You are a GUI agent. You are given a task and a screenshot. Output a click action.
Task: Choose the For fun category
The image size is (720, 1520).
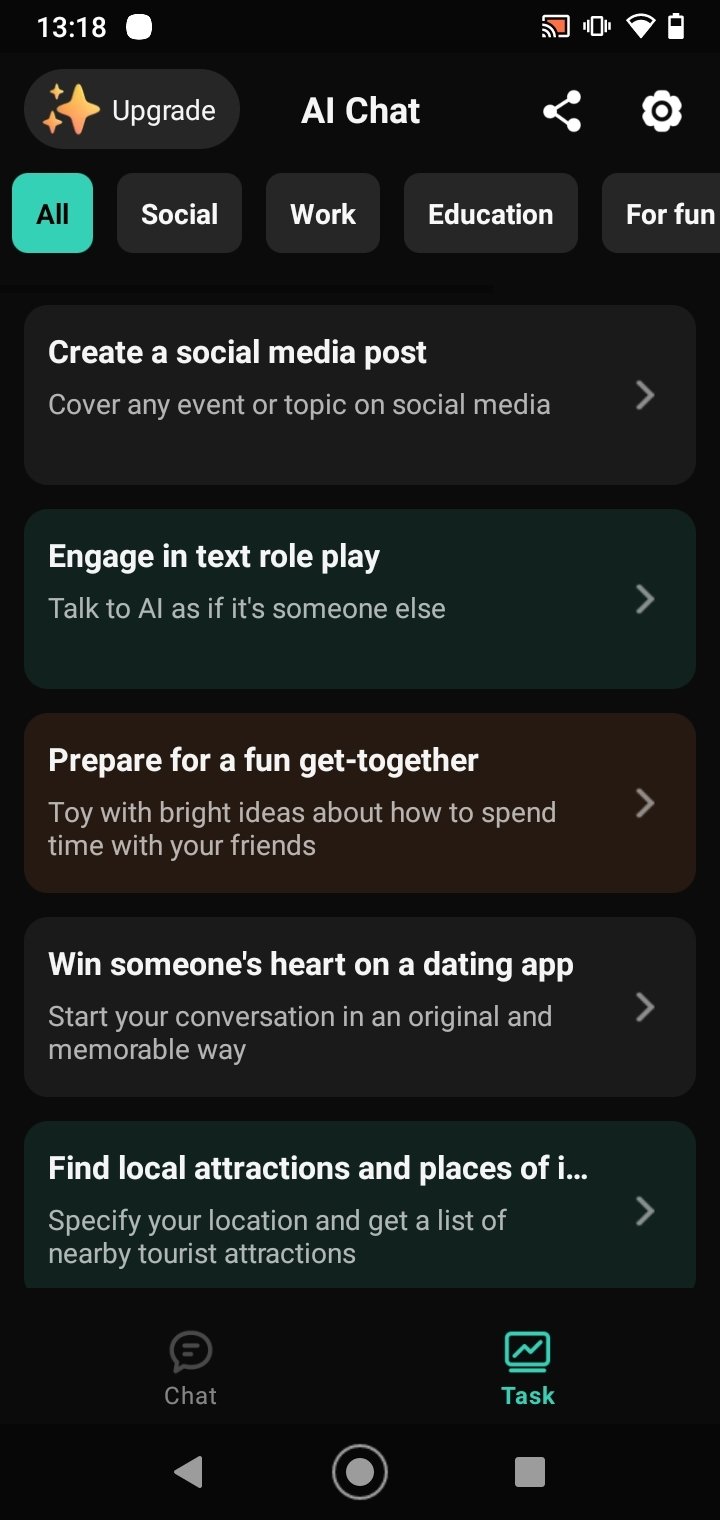(661, 213)
